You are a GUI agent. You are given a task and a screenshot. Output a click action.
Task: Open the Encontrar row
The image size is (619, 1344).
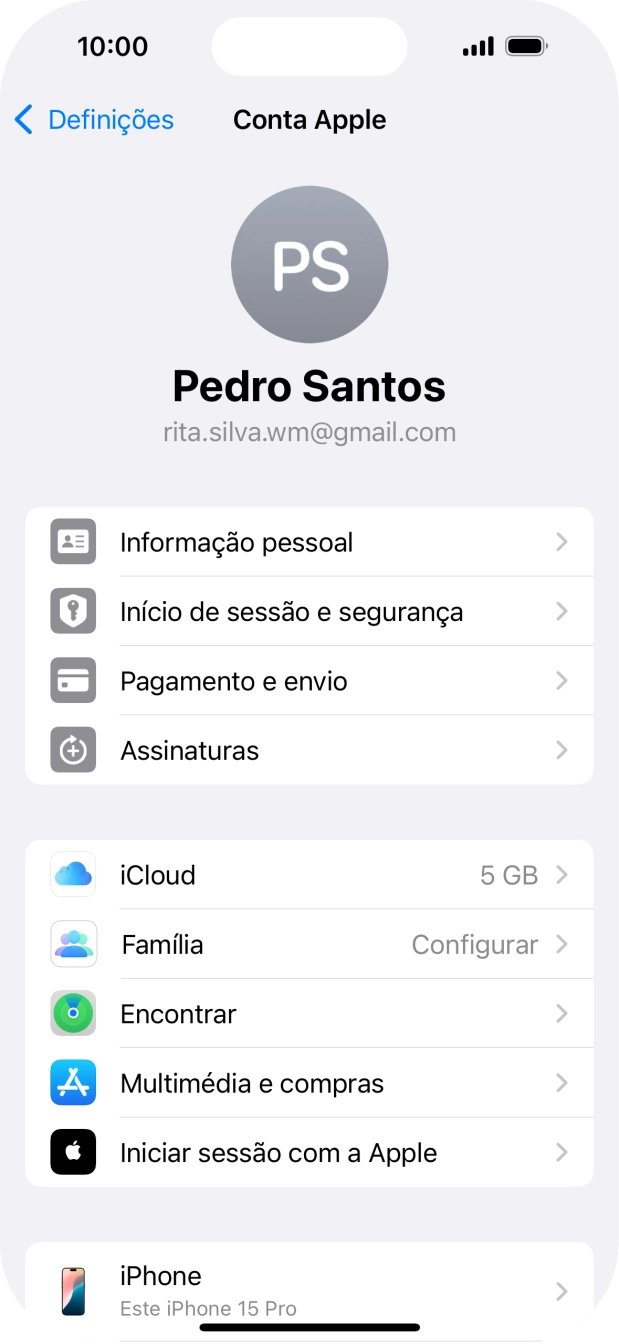(x=309, y=1014)
